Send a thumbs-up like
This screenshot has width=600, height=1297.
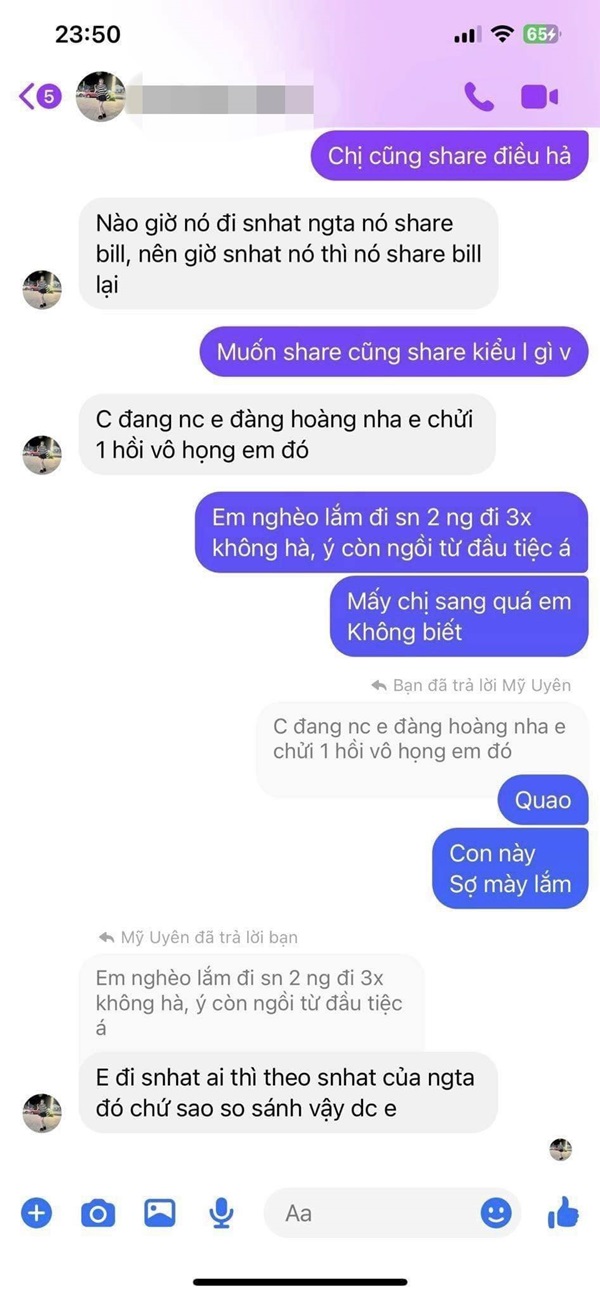pyautogui.click(x=563, y=1213)
